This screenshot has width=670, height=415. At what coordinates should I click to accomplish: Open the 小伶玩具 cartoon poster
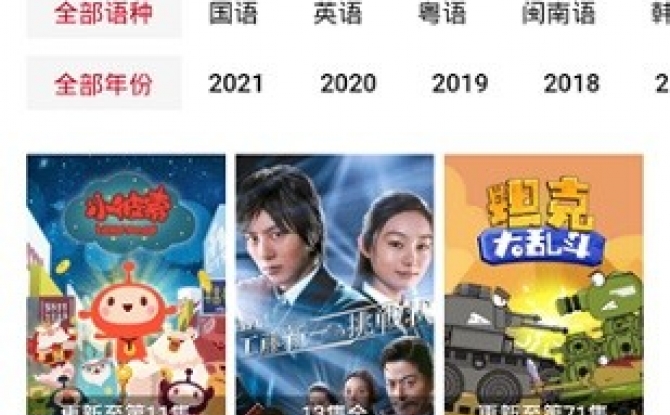click(x=126, y=285)
